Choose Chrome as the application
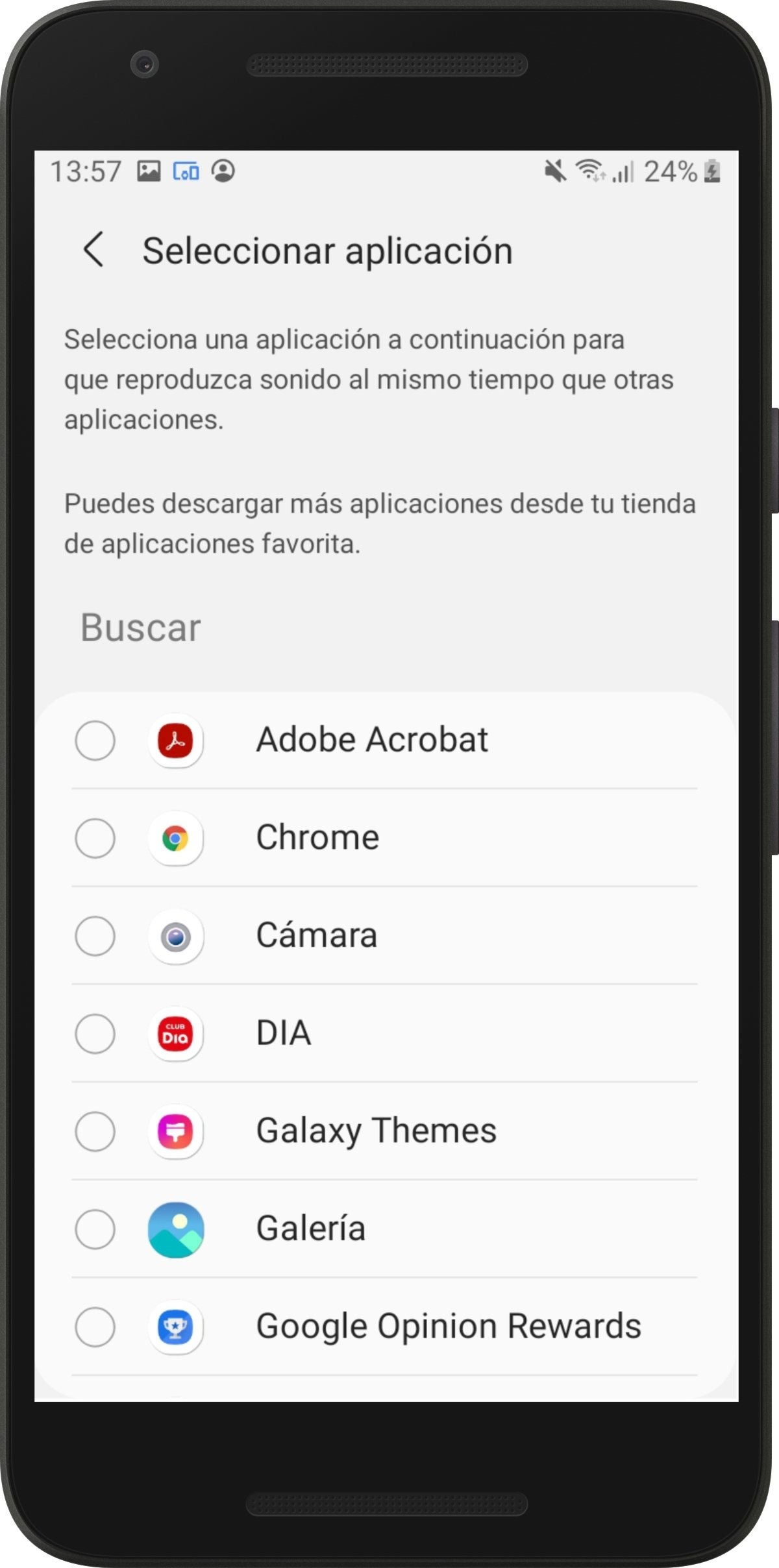Image resolution: width=779 pixels, height=1568 pixels. (x=95, y=838)
